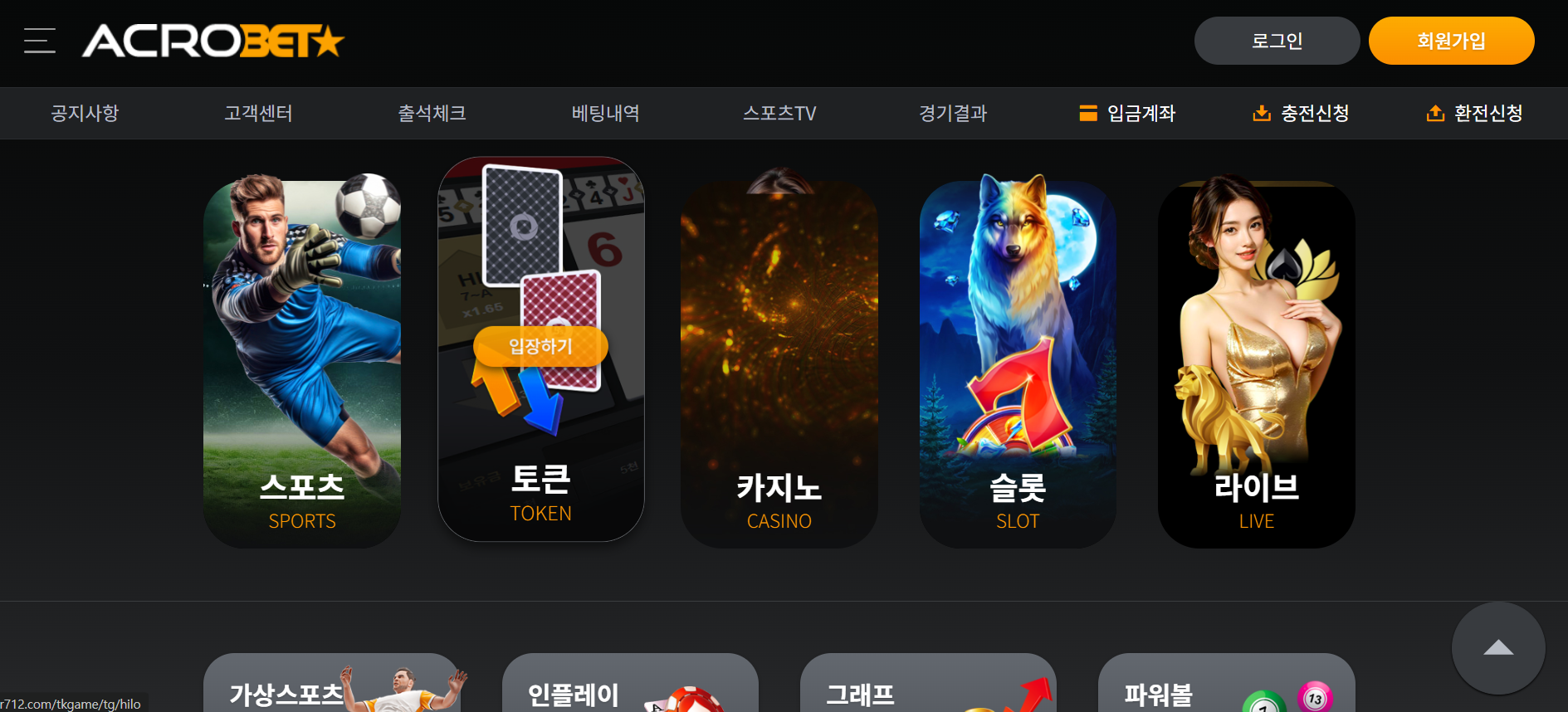Open the 파워볼 game tile
This screenshot has height=712, width=1568.
[1226, 685]
